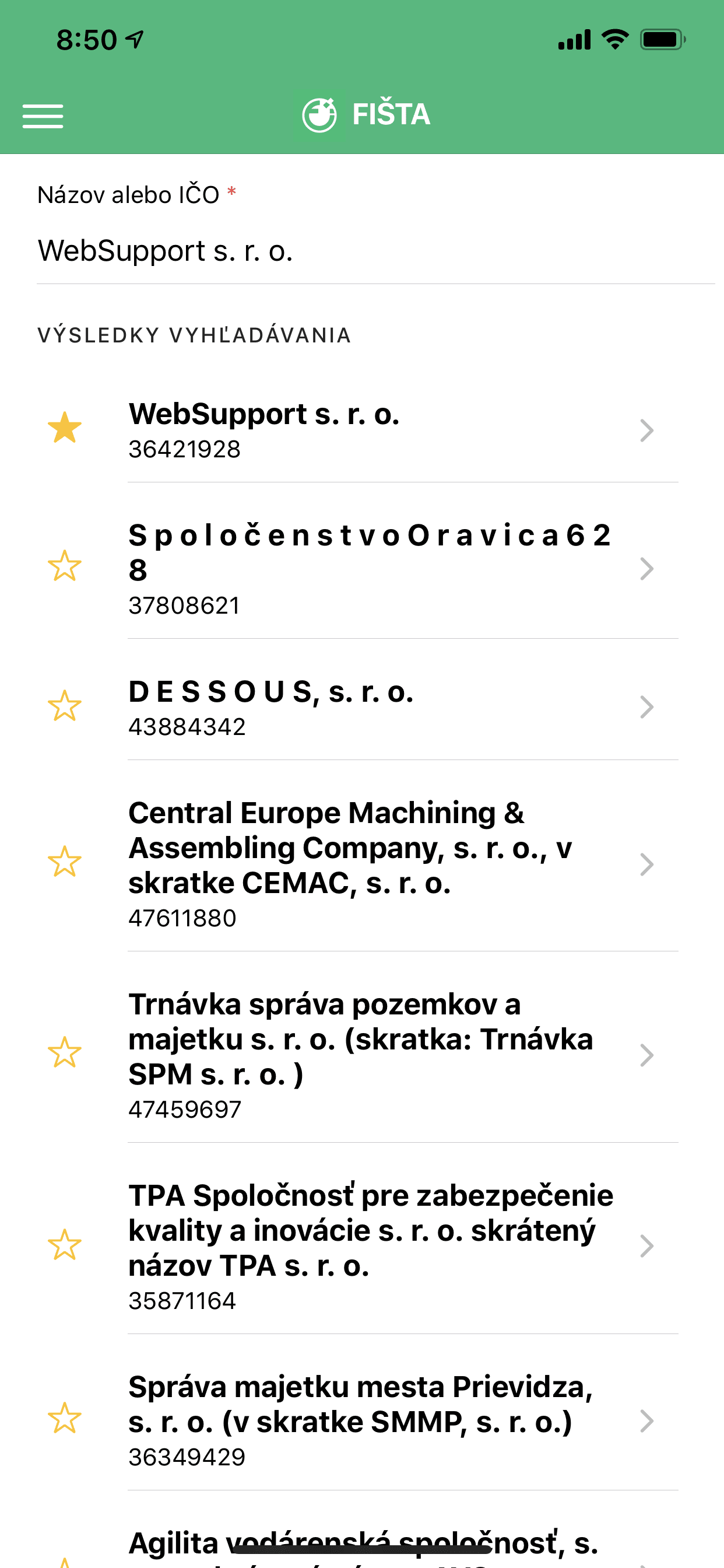Unfavorite WebSupport s. r. o. star
Viewport: 724px width, 1568px height.
(65, 428)
